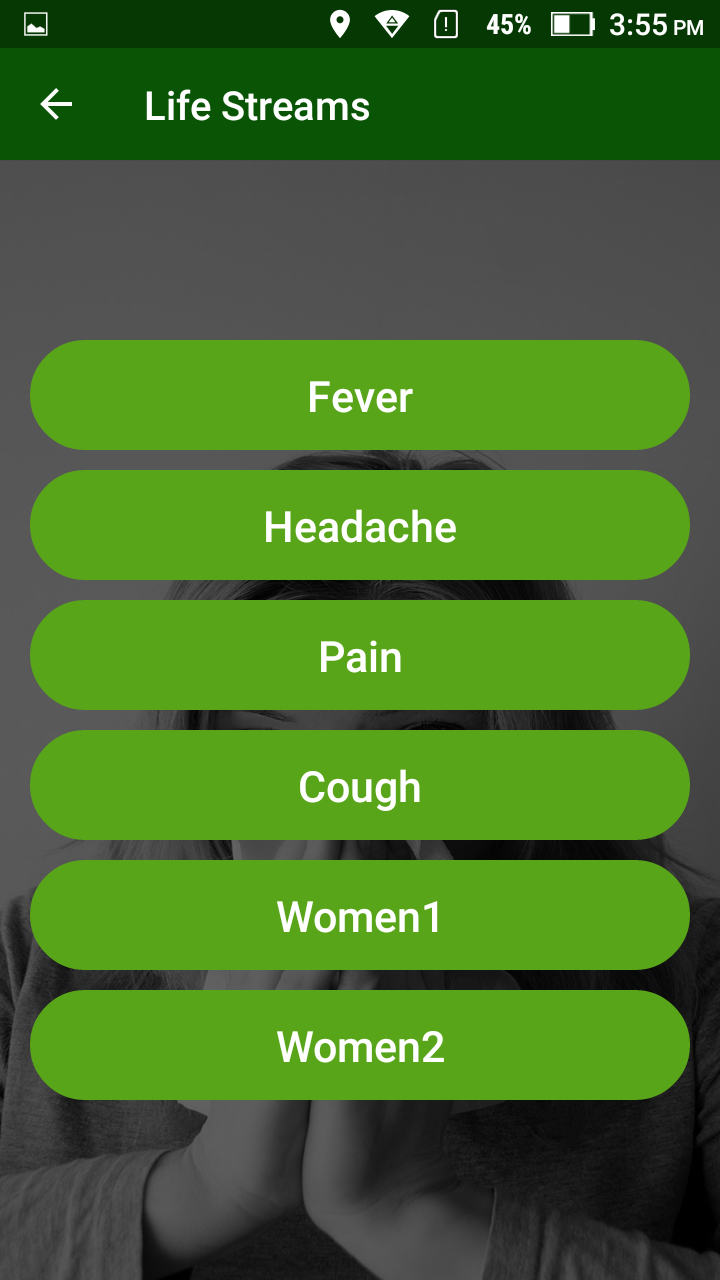Screen dimensions: 720x1280
Task: Select the Headache button
Action: click(x=360, y=525)
